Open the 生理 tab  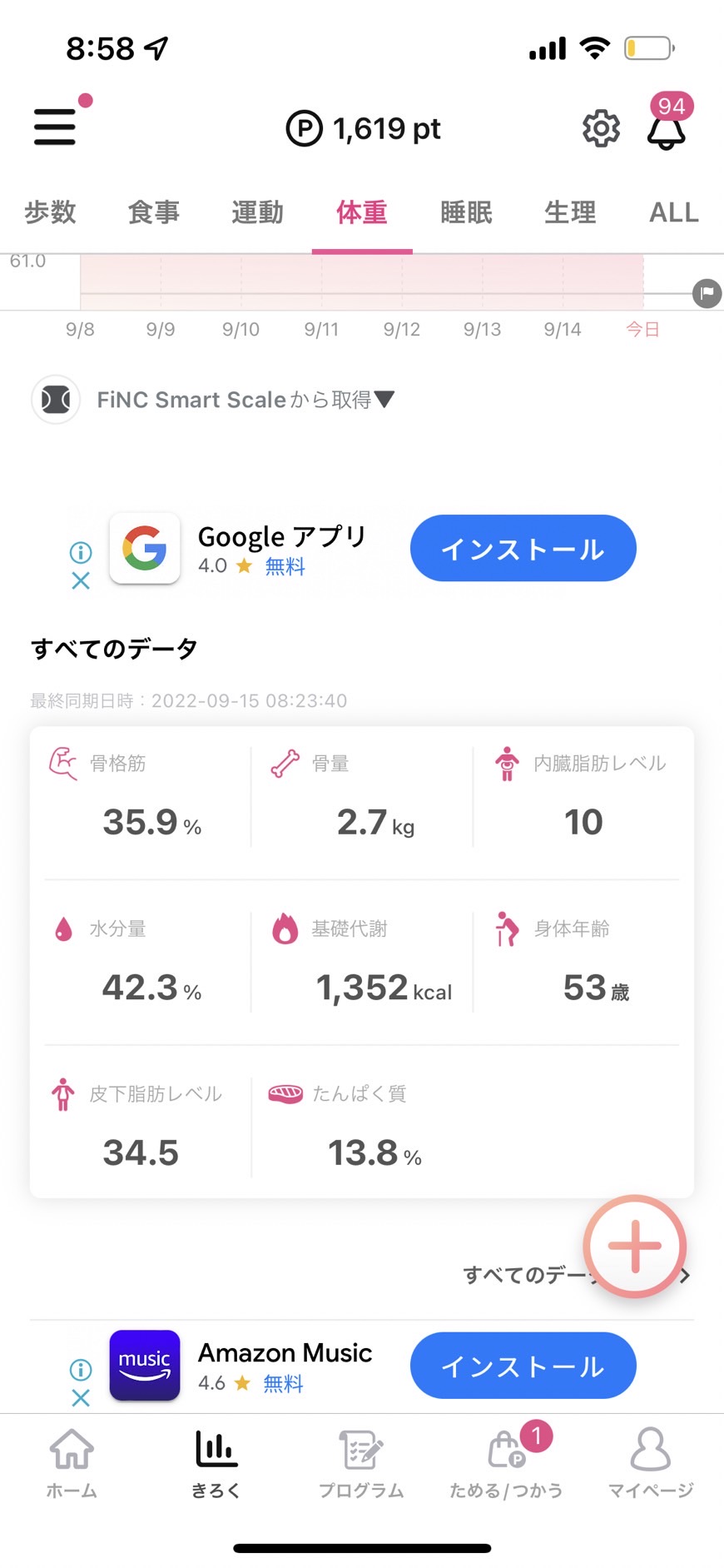570,212
